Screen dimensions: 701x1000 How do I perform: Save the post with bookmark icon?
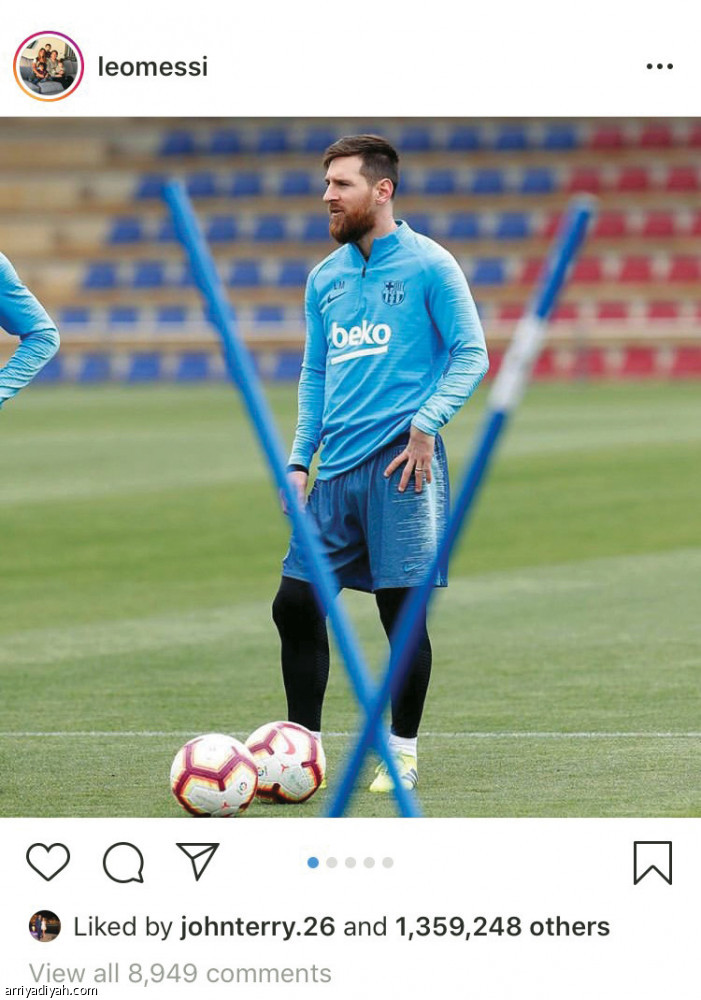tap(652, 862)
